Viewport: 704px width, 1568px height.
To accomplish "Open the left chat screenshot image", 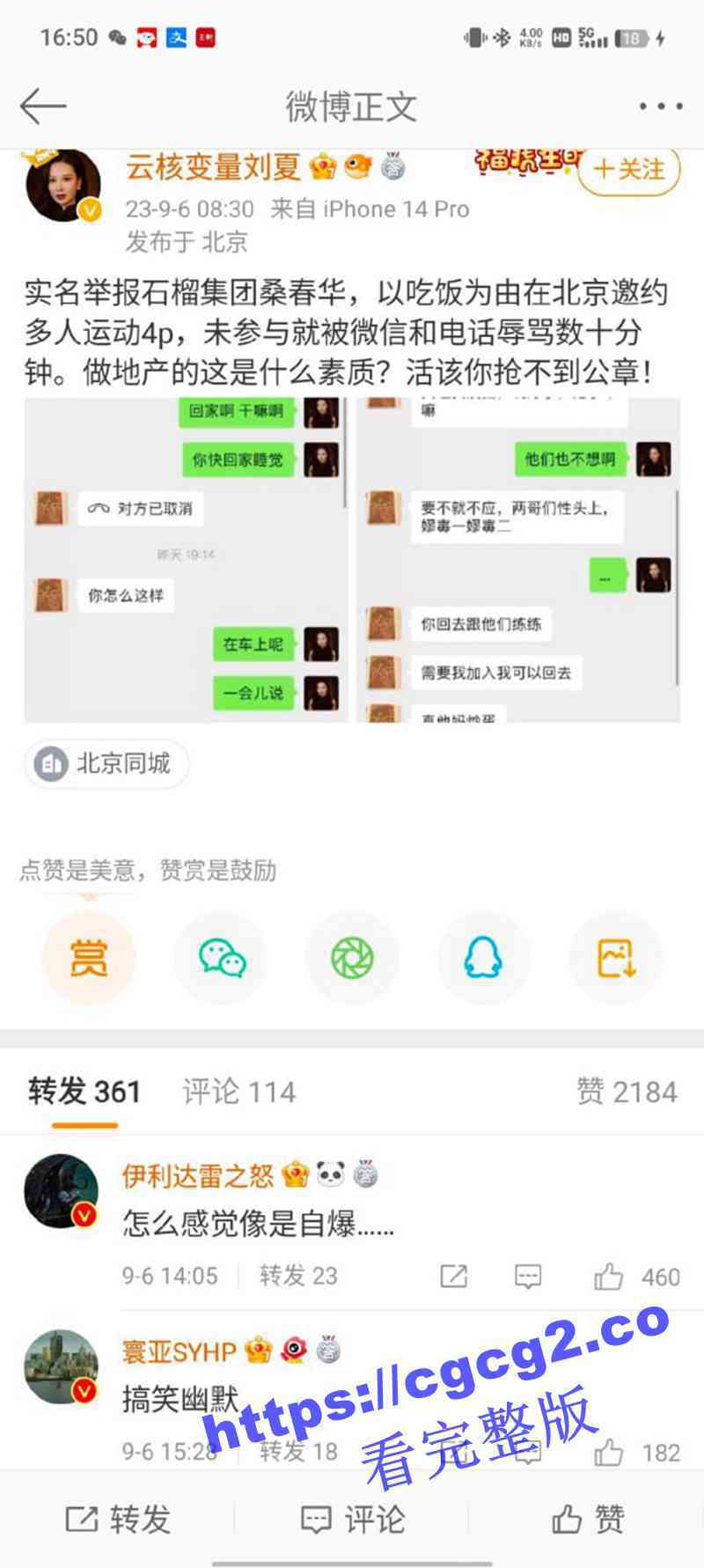I will coord(186,560).
